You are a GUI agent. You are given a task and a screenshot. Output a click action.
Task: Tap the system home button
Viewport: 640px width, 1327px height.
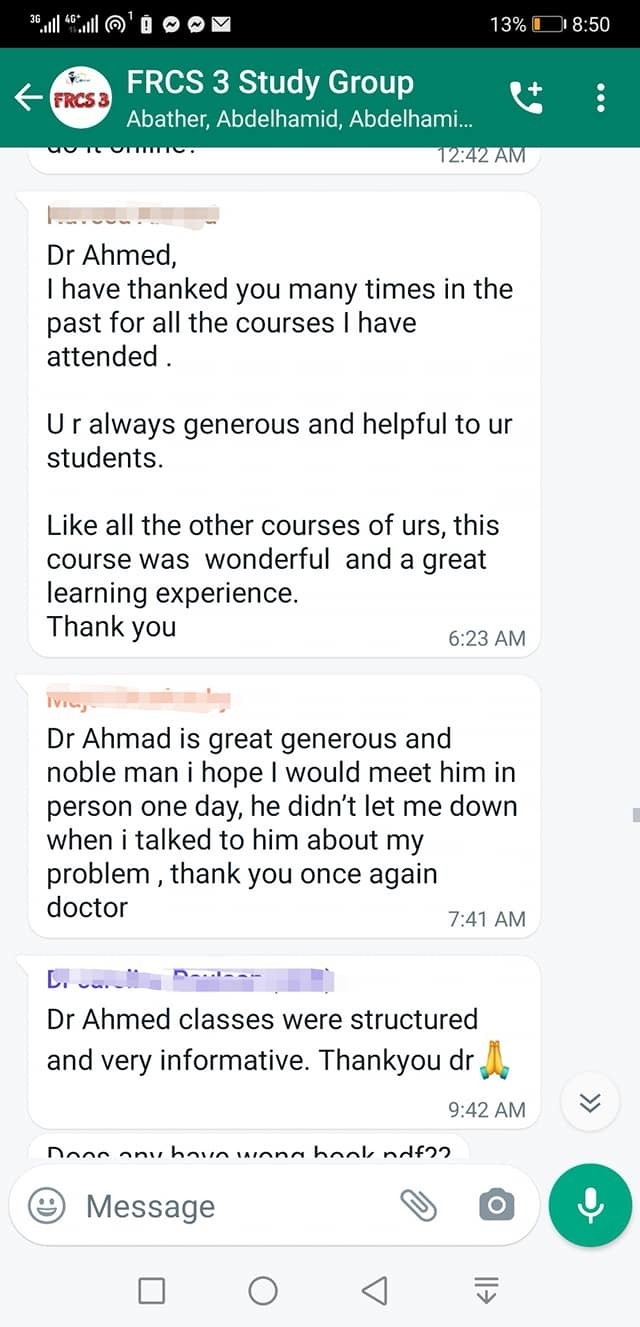point(263,1291)
